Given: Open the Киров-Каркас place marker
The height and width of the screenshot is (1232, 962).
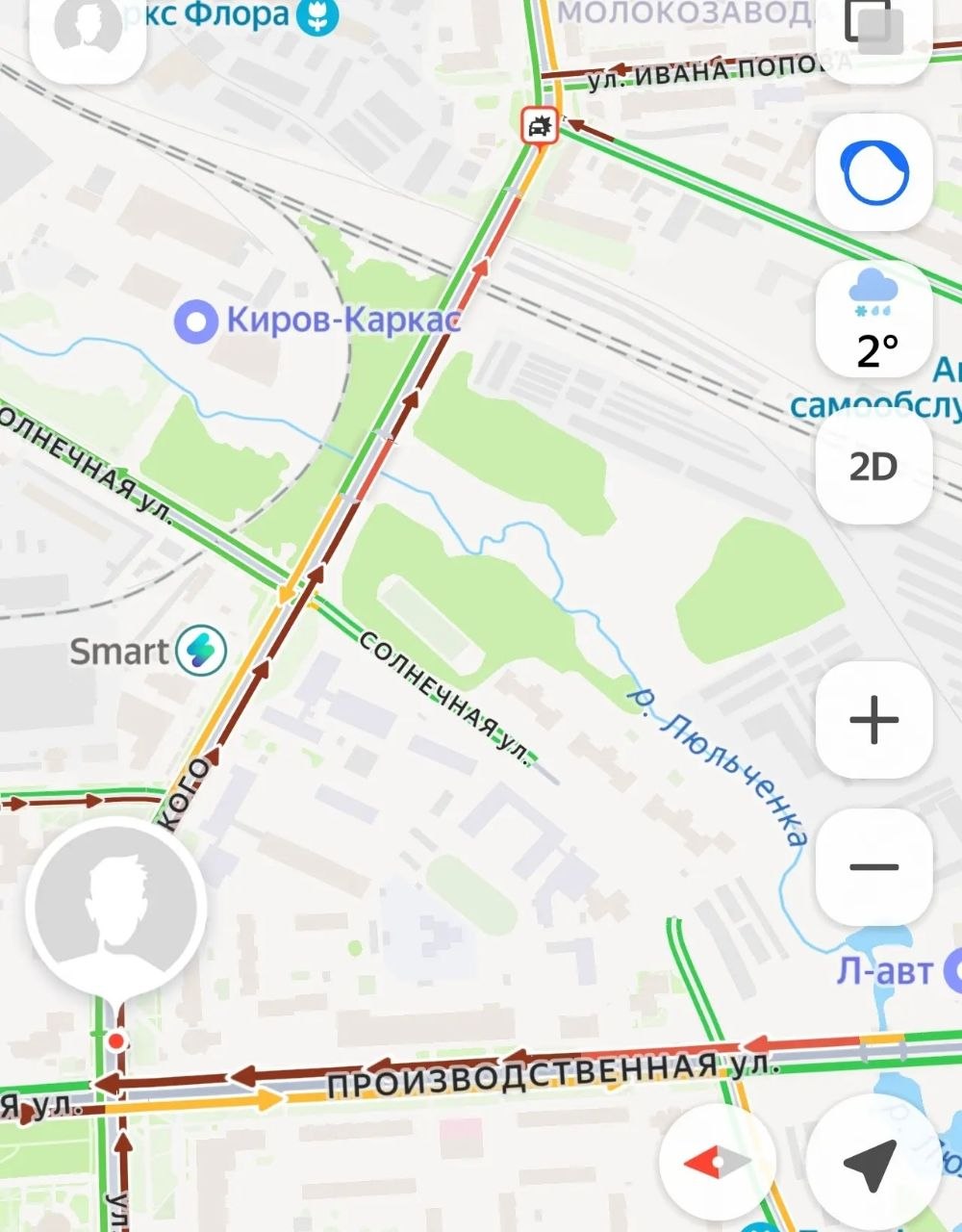Looking at the screenshot, I should pyautogui.click(x=197, y=321).
